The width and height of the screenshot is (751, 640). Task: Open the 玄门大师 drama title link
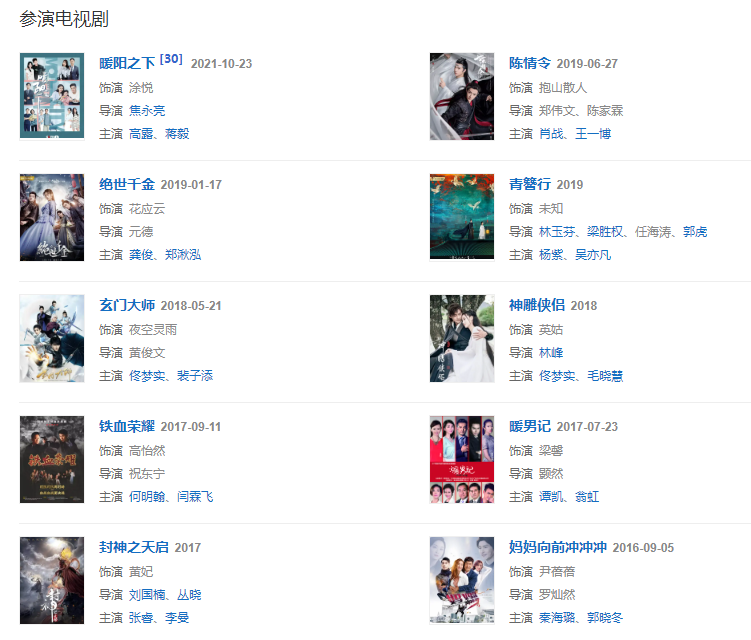point(127,305)
